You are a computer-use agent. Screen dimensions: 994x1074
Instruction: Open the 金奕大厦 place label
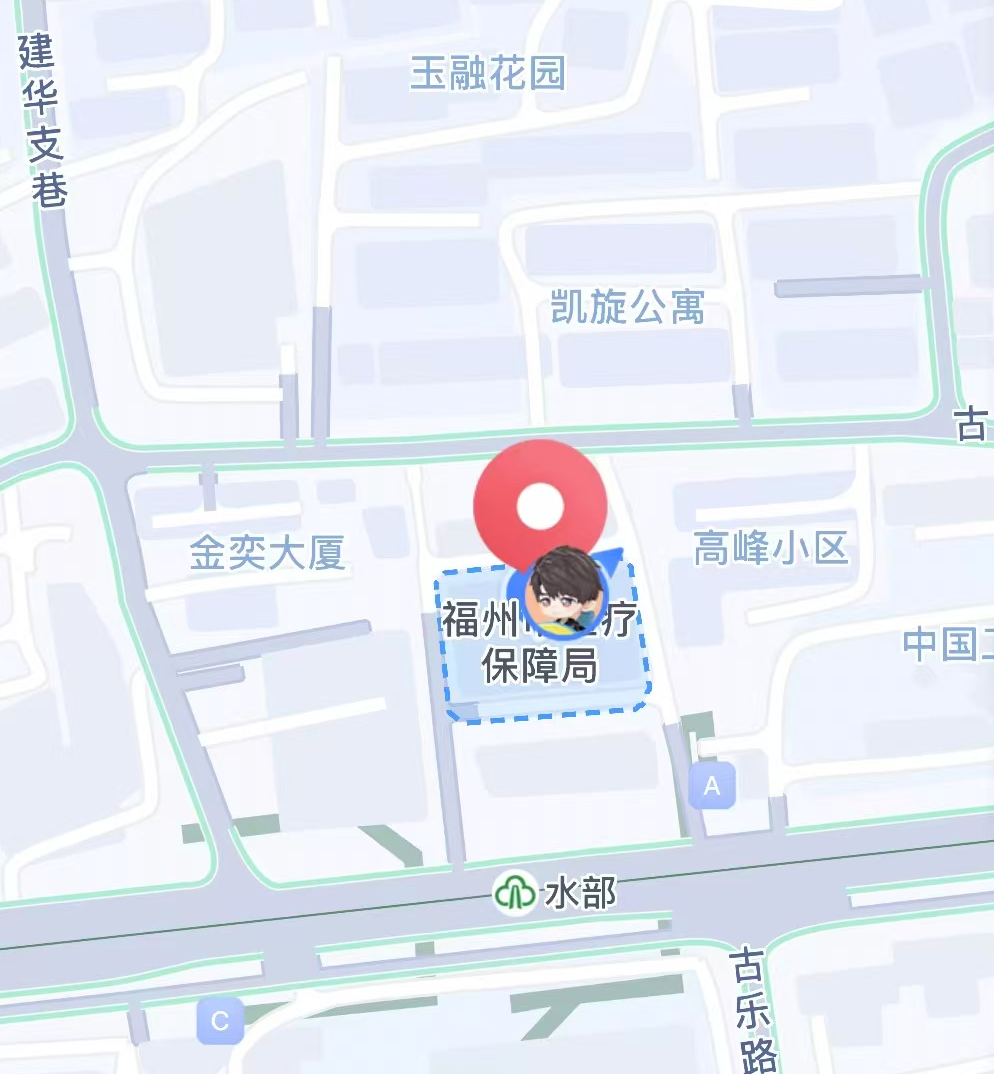click(267, 552)
